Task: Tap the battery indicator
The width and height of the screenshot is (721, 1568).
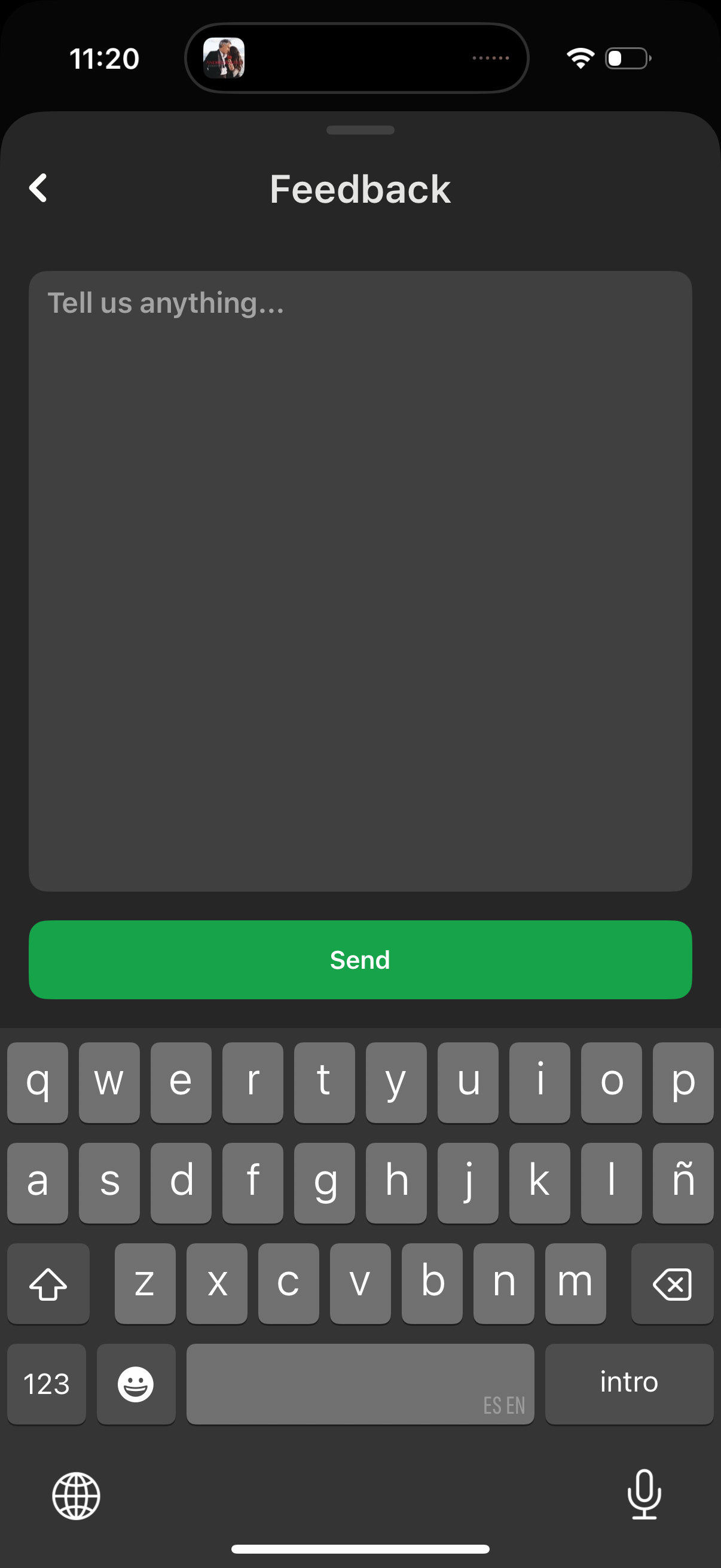Action: click(x=625, y=57)
